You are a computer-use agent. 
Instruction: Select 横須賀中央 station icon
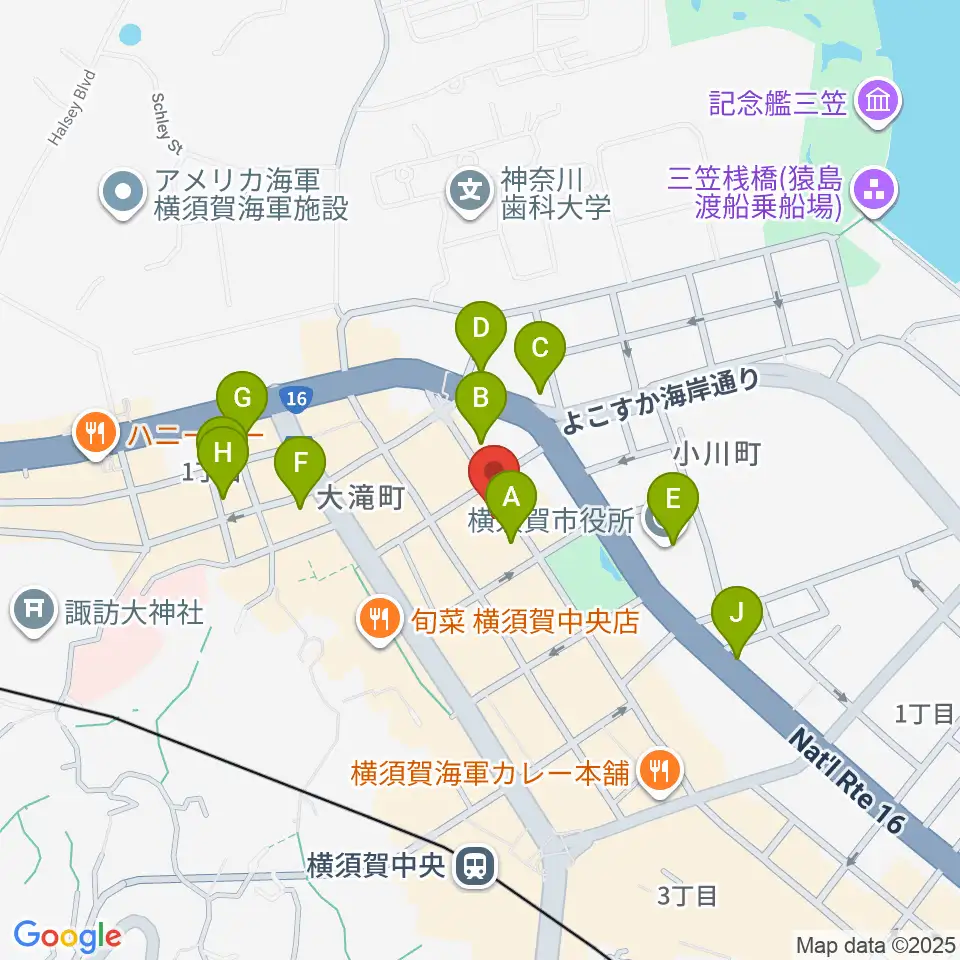pyautogui.click(x=475, y=866)
